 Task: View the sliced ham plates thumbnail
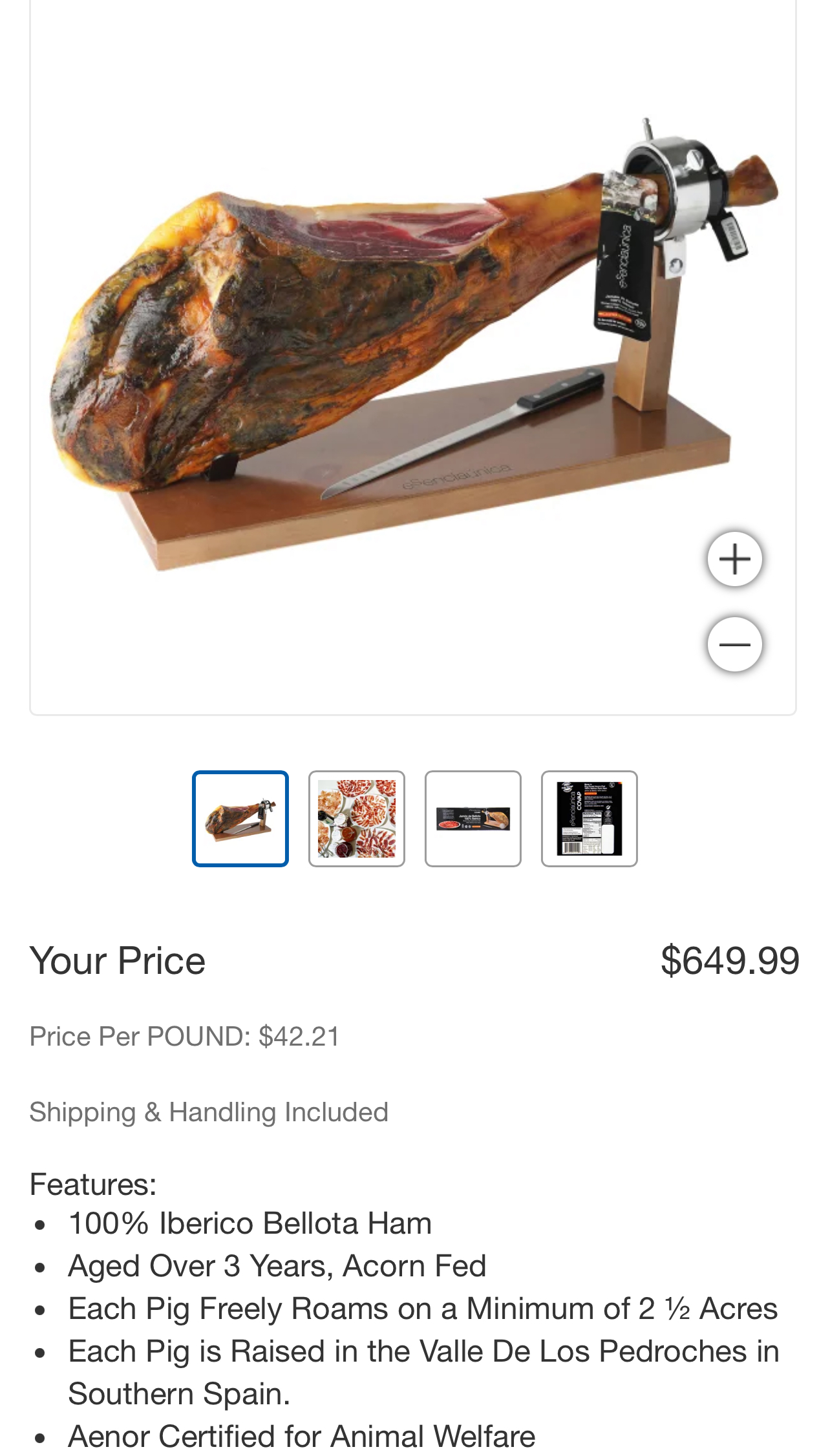pos(357,818)
